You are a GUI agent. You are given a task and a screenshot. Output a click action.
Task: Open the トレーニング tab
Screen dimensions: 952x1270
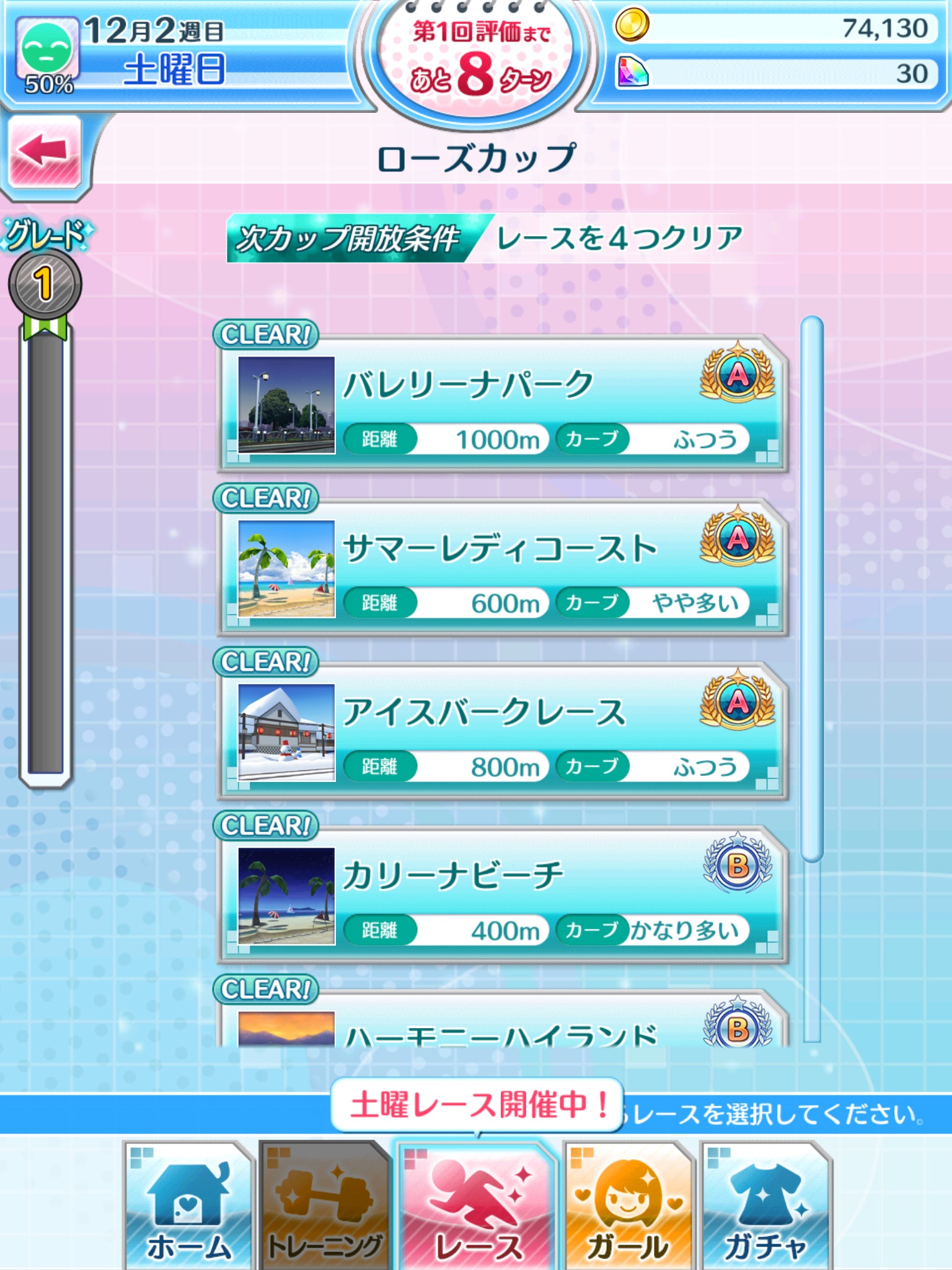tap(324, 1206)
